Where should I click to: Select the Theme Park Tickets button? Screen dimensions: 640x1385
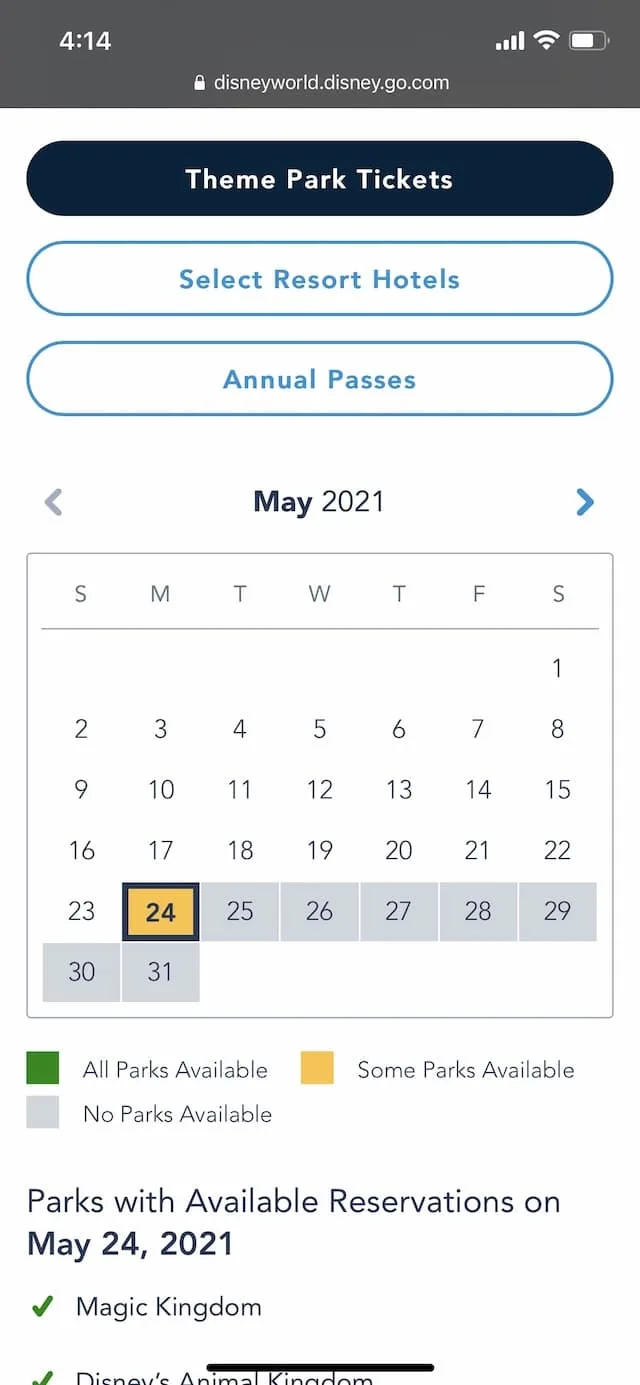pos(319,179)
